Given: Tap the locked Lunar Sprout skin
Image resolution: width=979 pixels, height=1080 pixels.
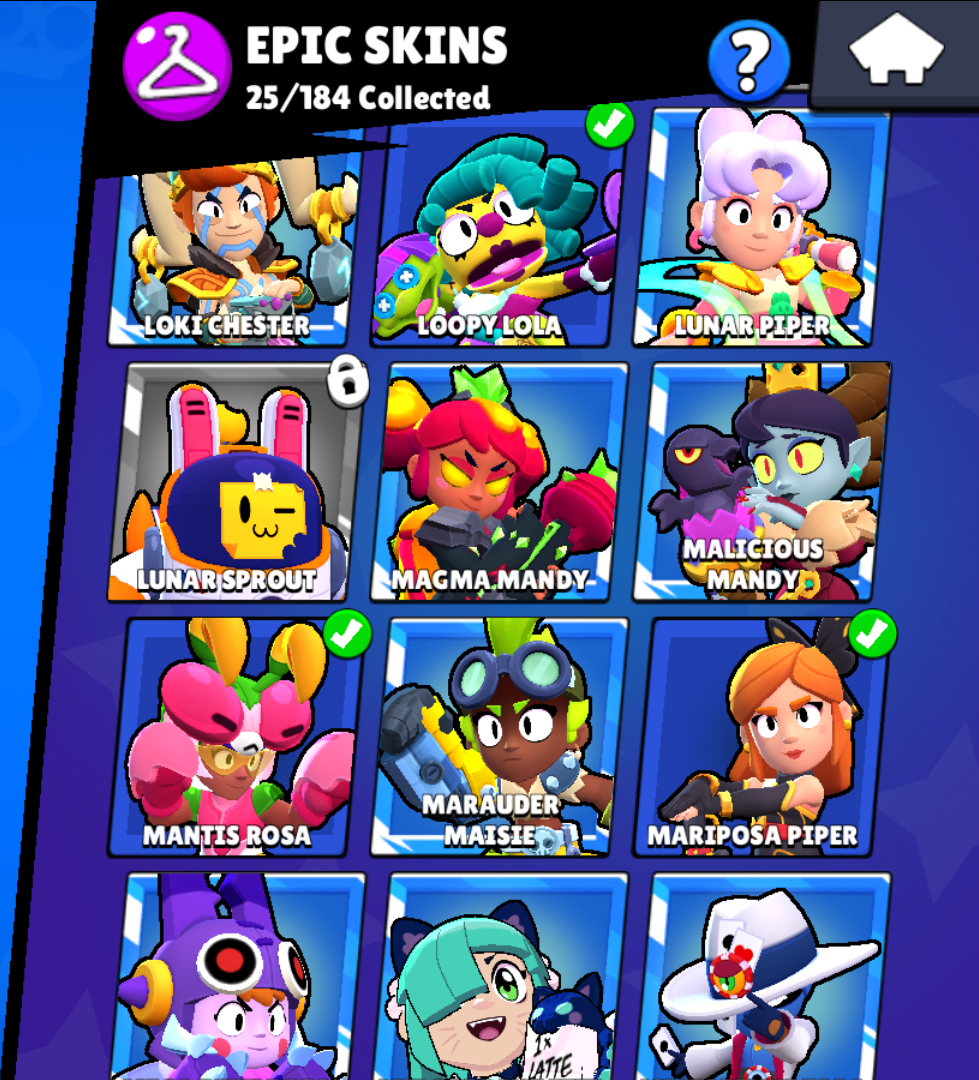Looking at the screenshot, I should coord(237,482).
